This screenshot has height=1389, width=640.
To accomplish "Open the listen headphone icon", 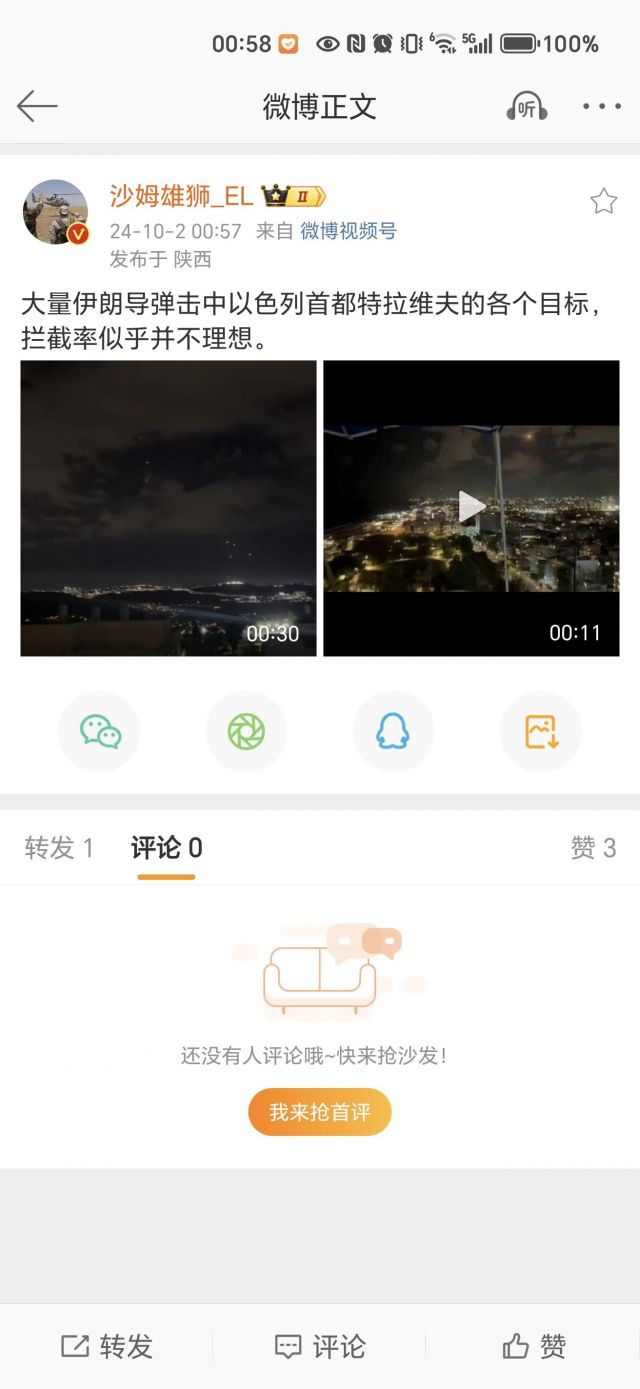I will pyautogui.click(x=526, y=106).
